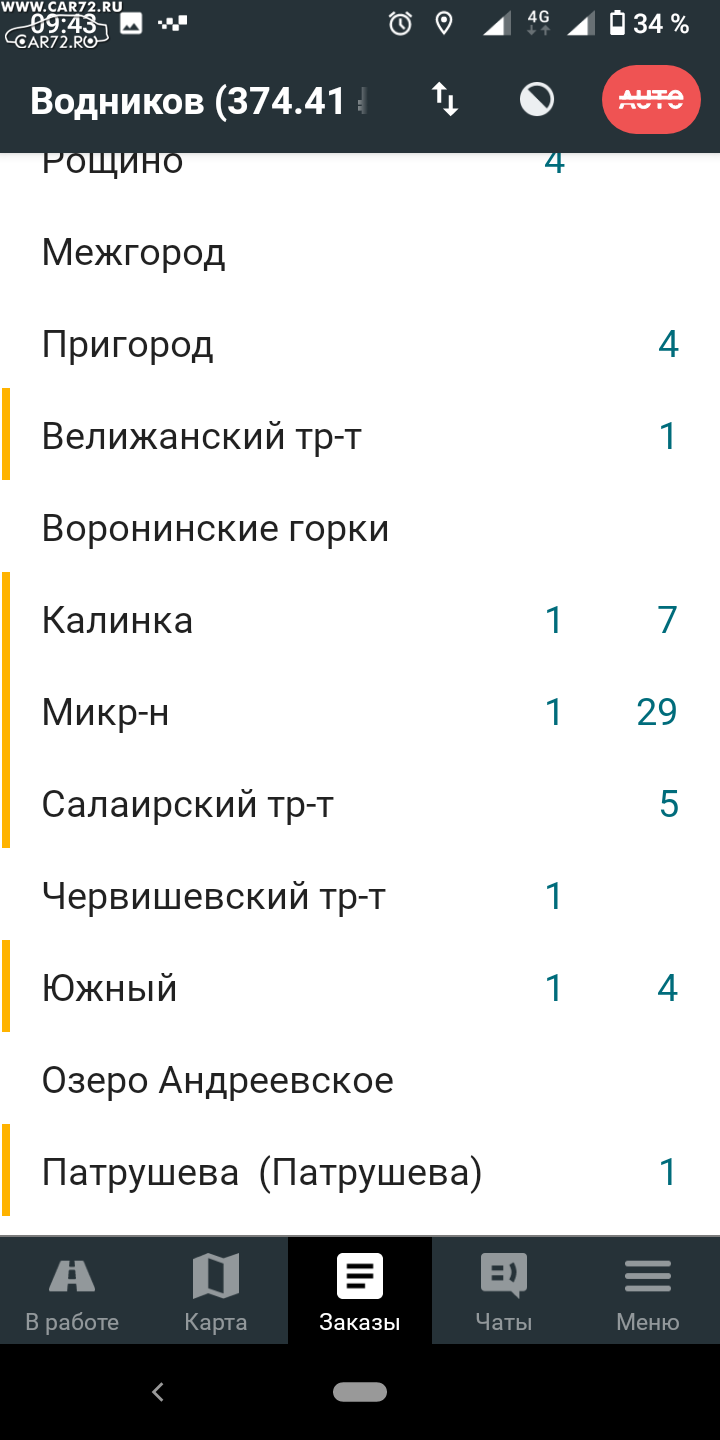Open the Чаты tab
The width and height of the screenshot is (720, 1440).
pyautogui.click(x=504, y=1291)
